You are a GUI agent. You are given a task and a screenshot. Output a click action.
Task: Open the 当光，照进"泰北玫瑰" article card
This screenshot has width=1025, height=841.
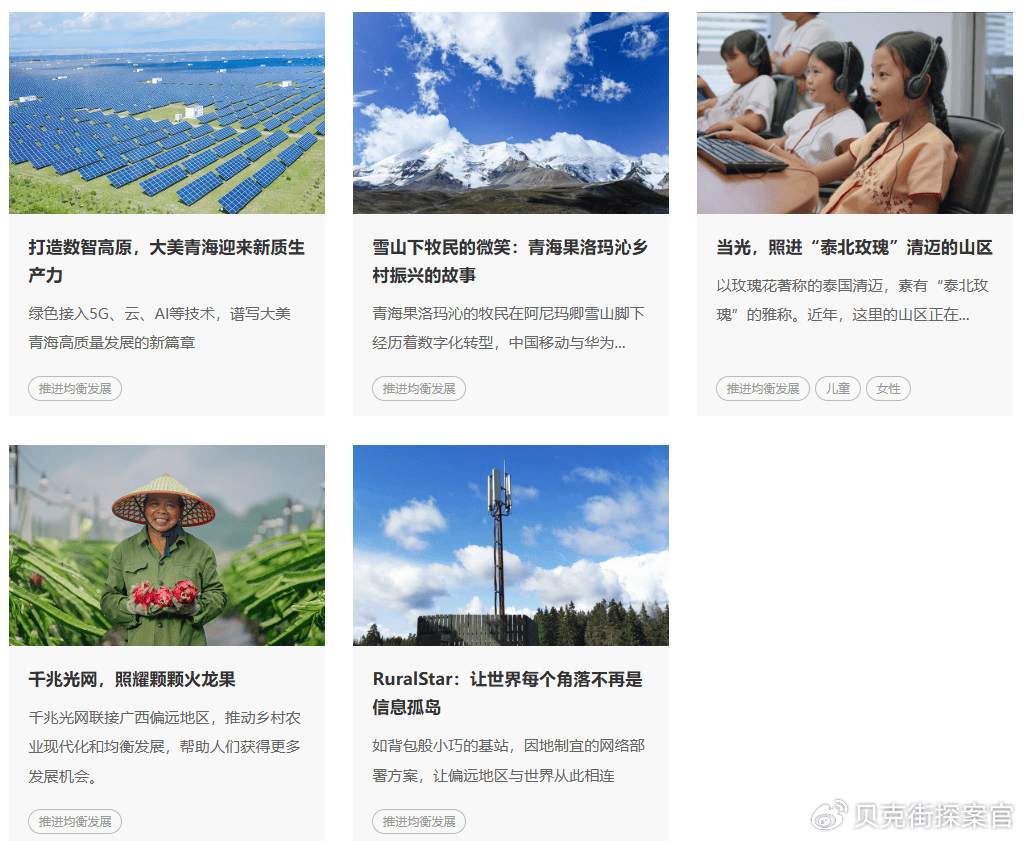click(x=854, y=247)
